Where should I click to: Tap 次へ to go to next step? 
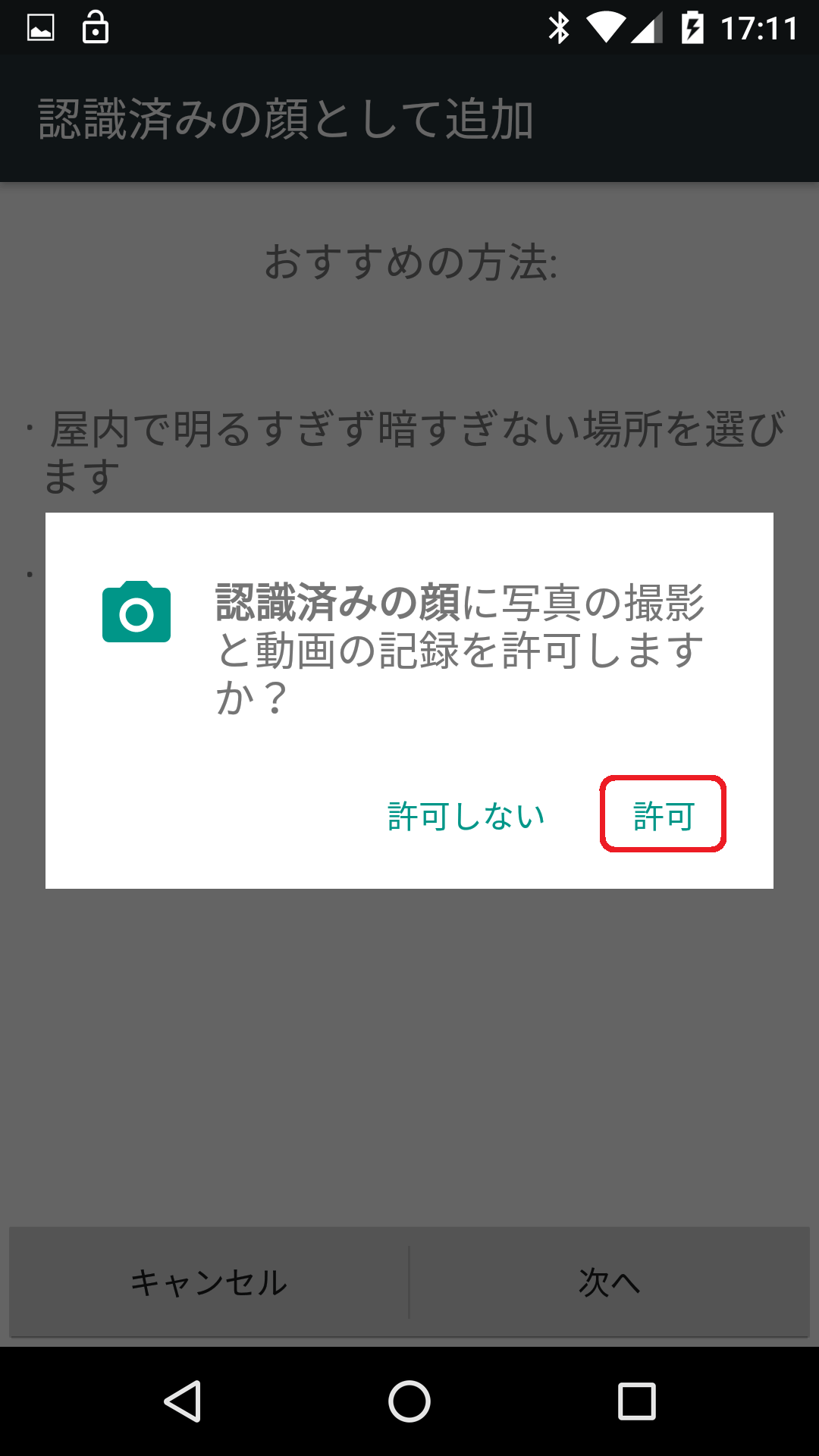610,1282
